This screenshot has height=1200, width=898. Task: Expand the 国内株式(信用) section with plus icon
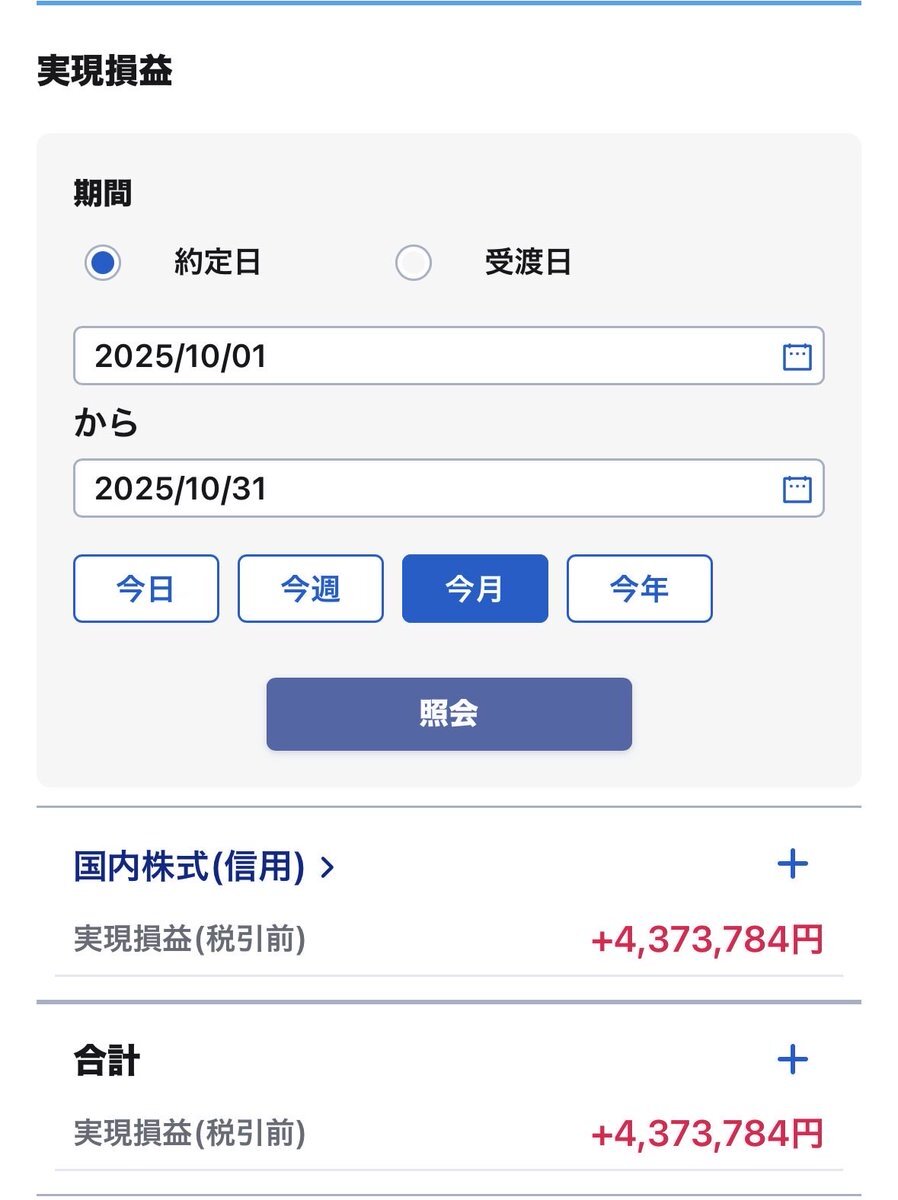pos(792,864)
